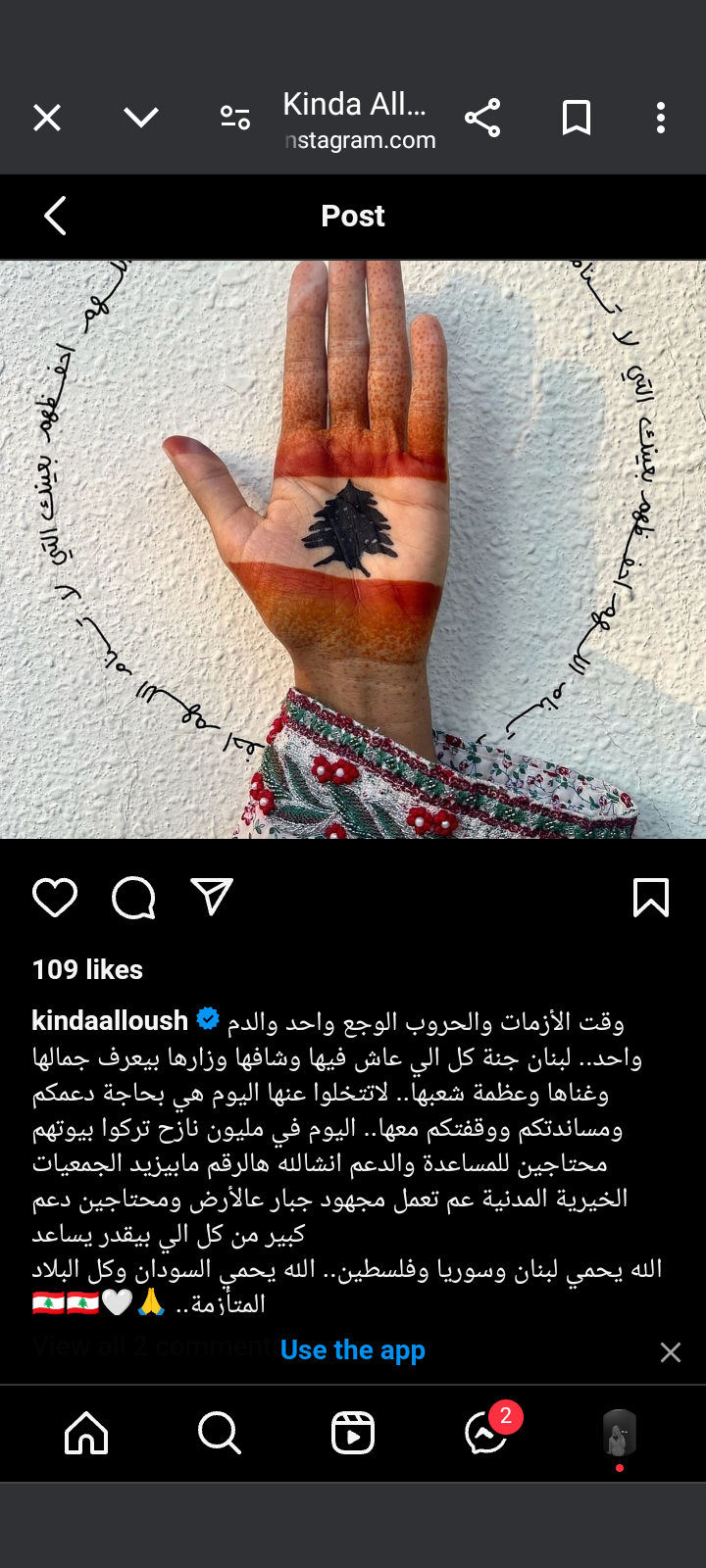The height and width of the screenshot is (1568, 706).
Task: Open my profile tab
Action: point(619,1433)
